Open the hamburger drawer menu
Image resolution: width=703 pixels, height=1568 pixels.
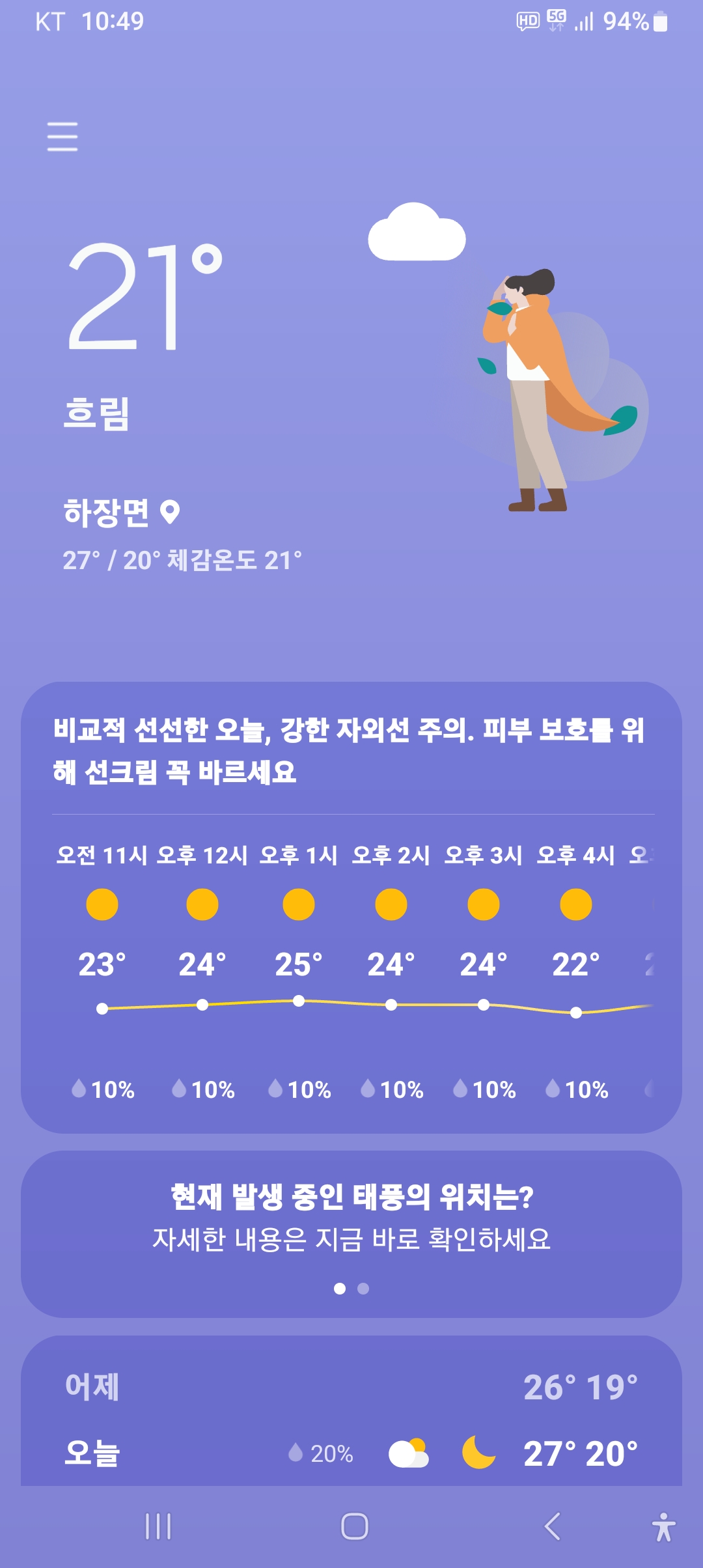click(x=62, y=137)
